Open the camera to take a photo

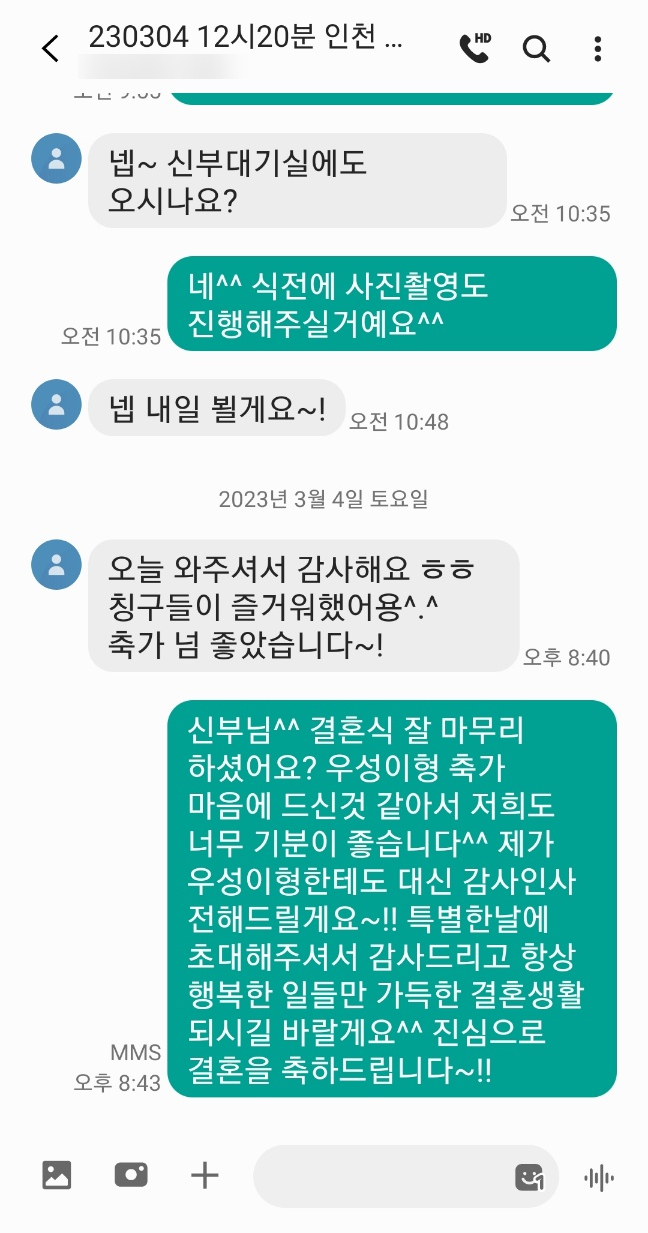131,1175
